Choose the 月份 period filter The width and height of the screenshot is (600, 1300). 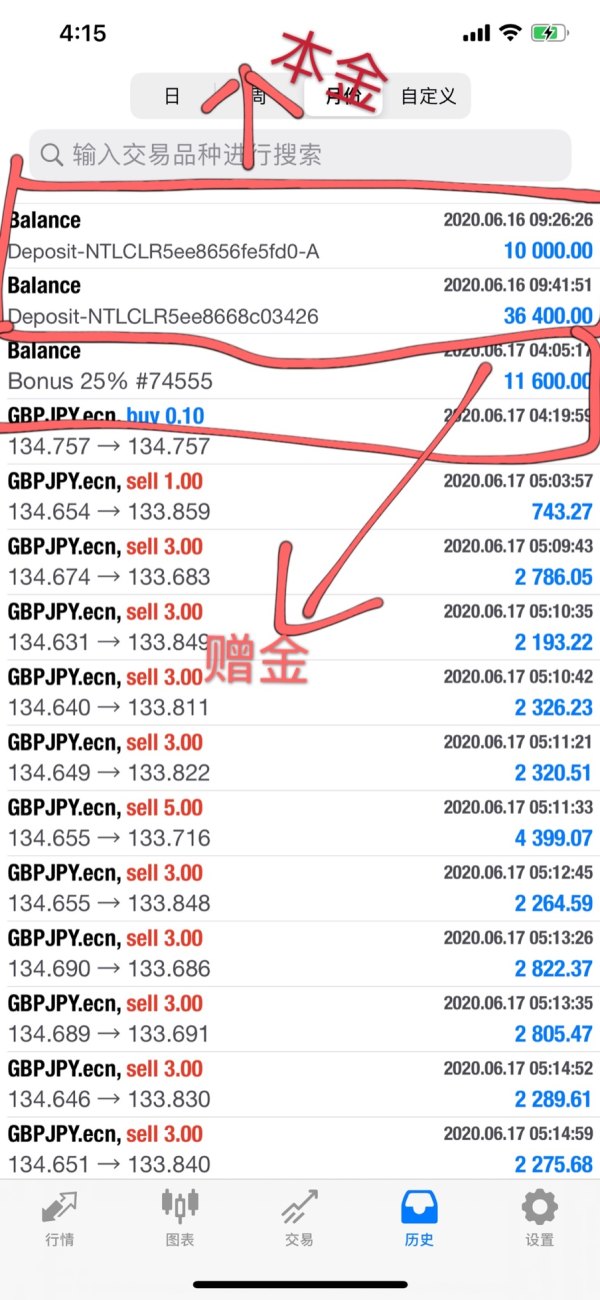[344, 97]
